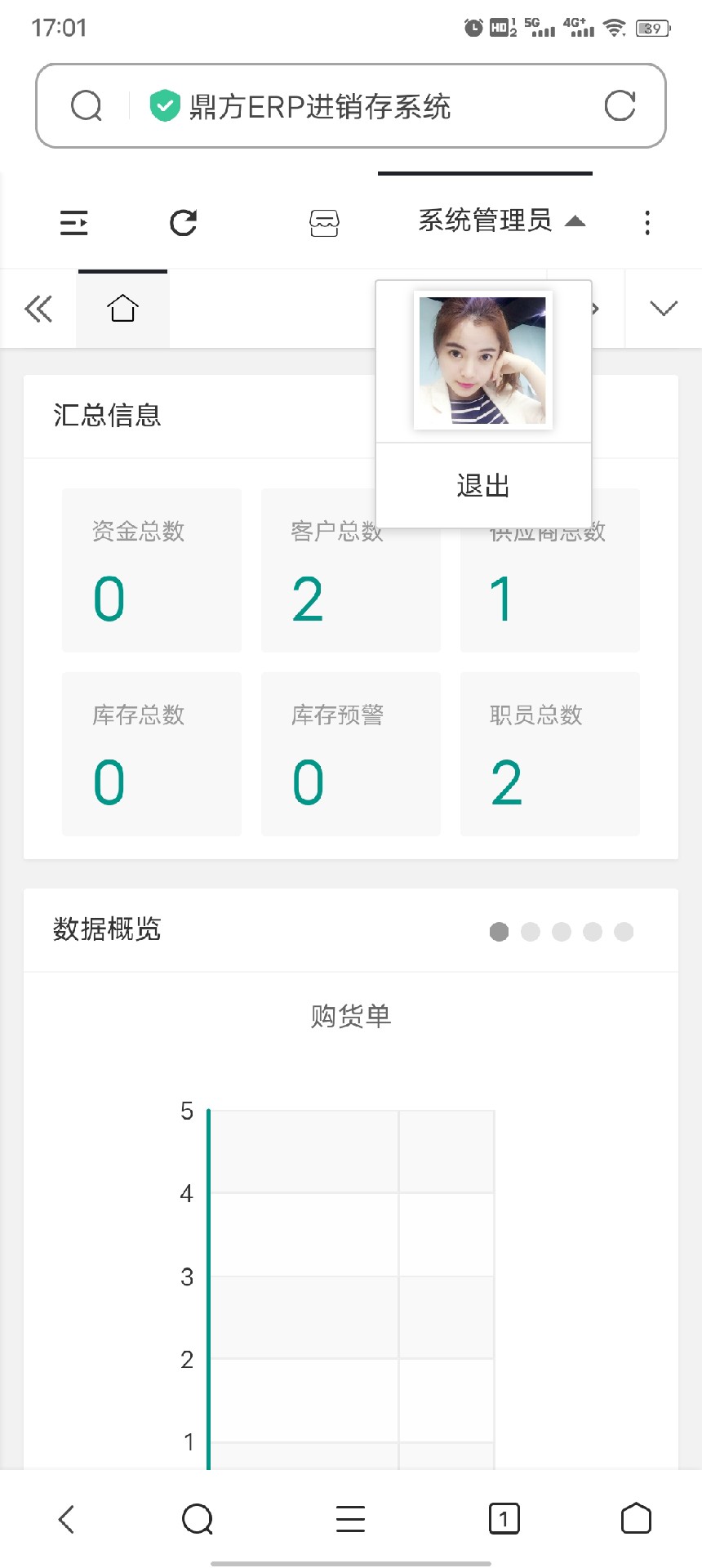Select the second 数据概览 page dot

pos(531,932)
